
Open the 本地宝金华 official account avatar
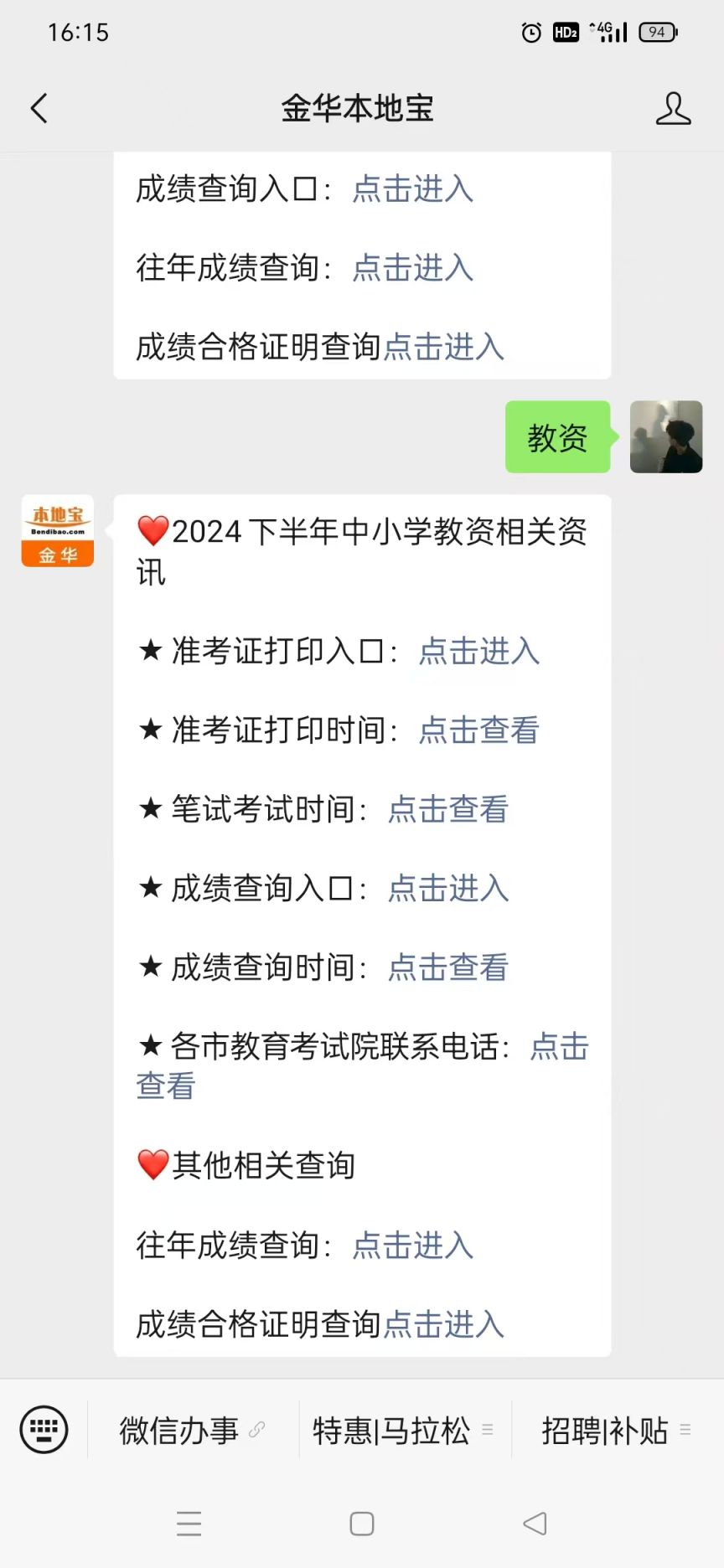pos(56,531)
